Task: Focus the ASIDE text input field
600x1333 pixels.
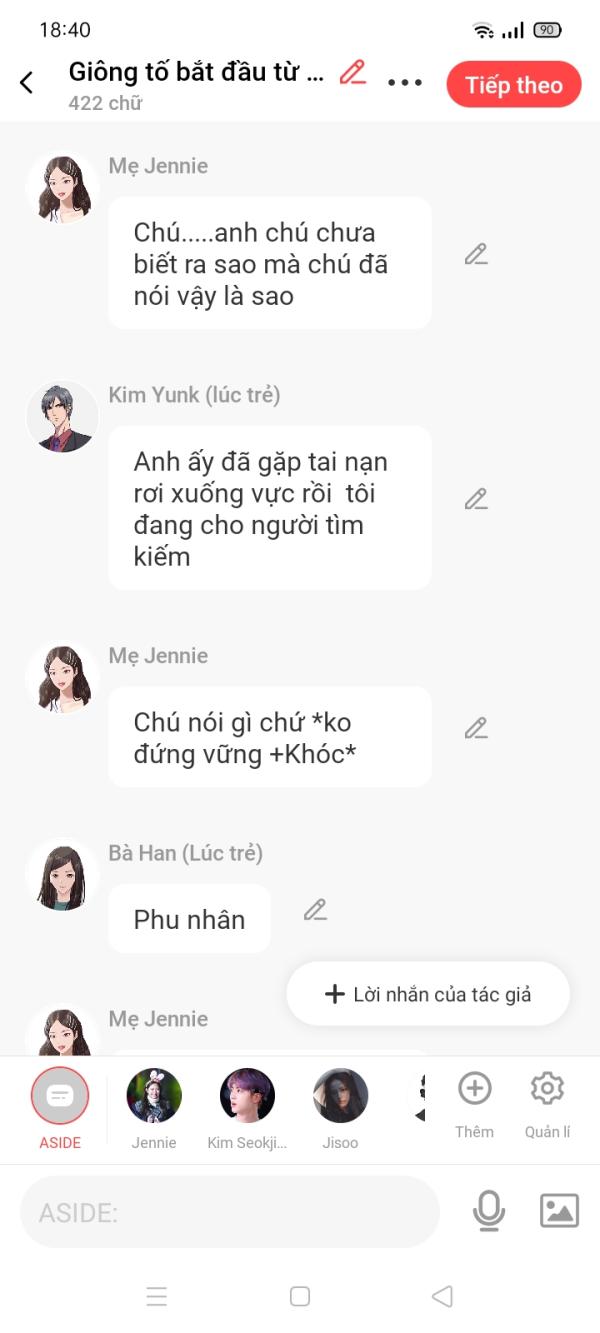Action: [x=230, y=1212]
